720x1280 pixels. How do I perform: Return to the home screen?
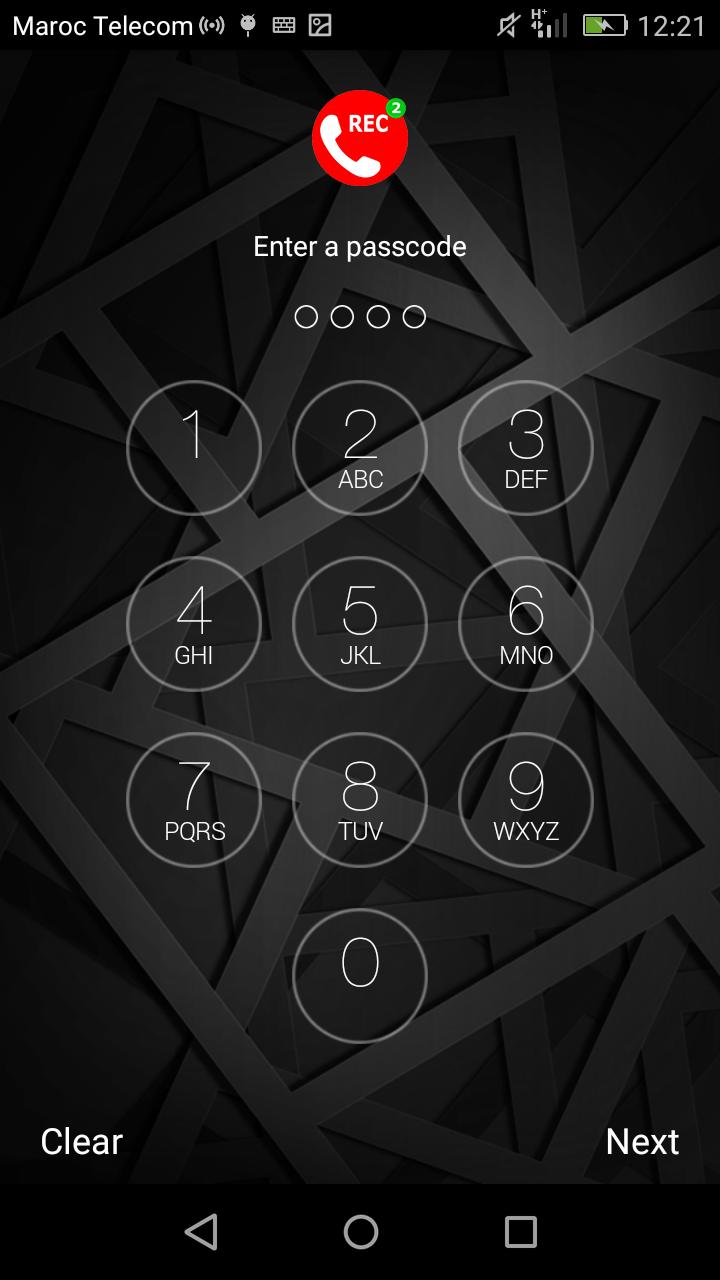point(360,1232)
